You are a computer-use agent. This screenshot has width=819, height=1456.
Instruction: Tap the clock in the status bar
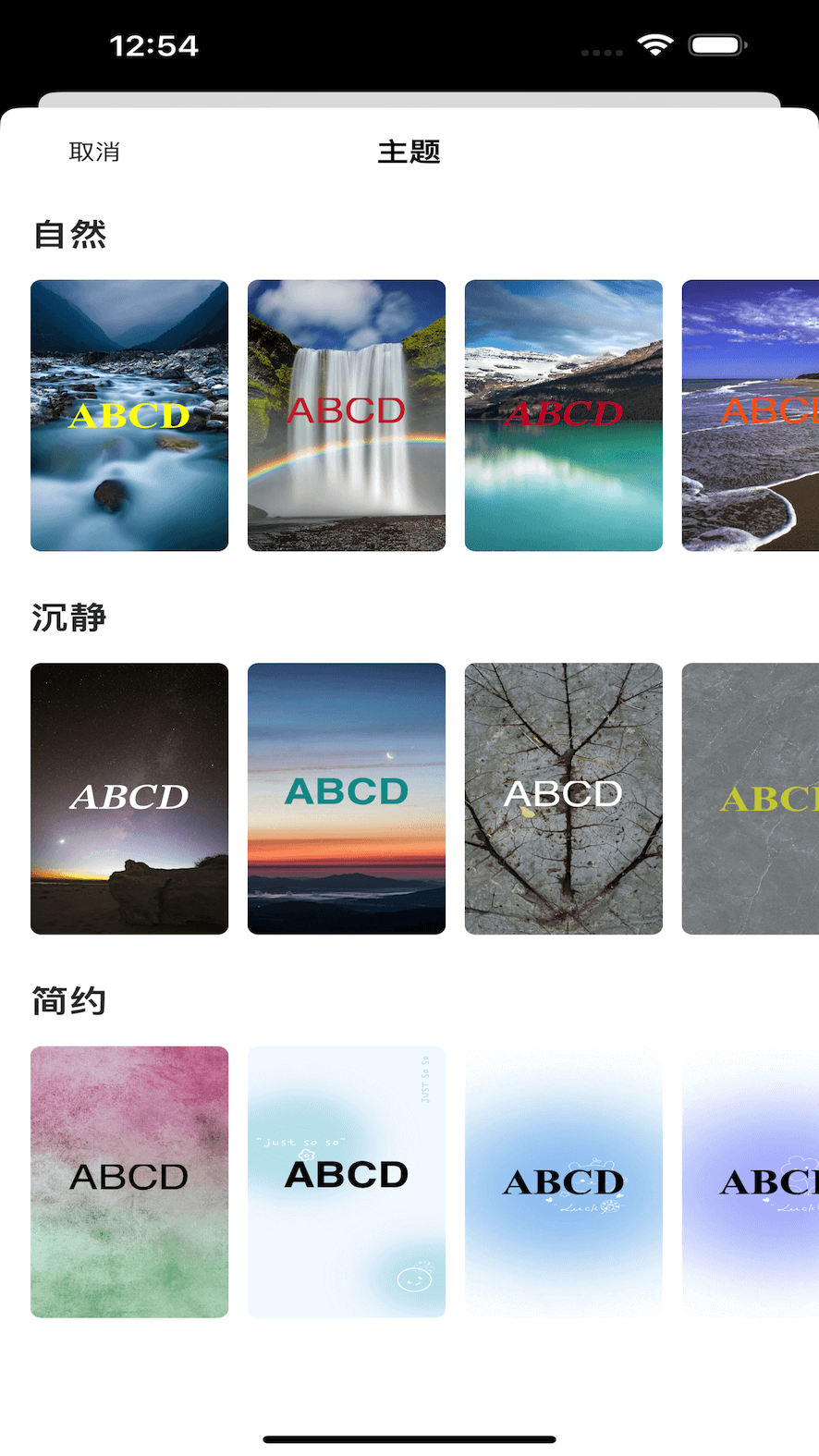(155, 44)
